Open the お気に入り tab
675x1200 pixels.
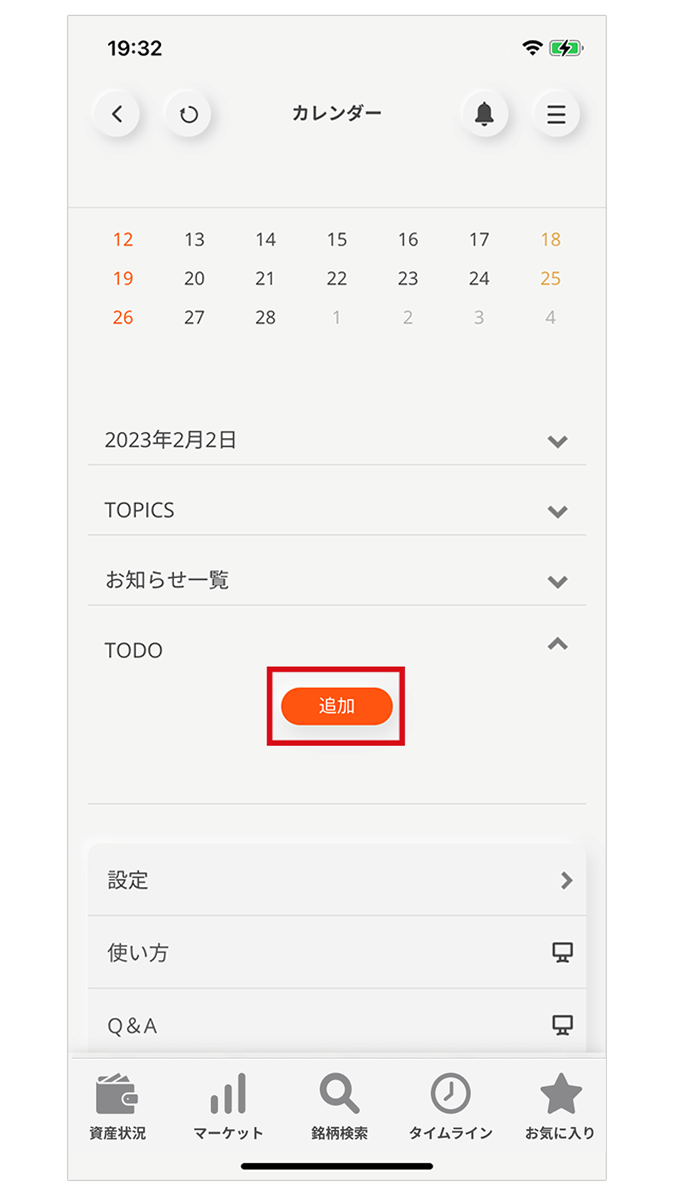pyautogui.click(x=560, y=1107)
